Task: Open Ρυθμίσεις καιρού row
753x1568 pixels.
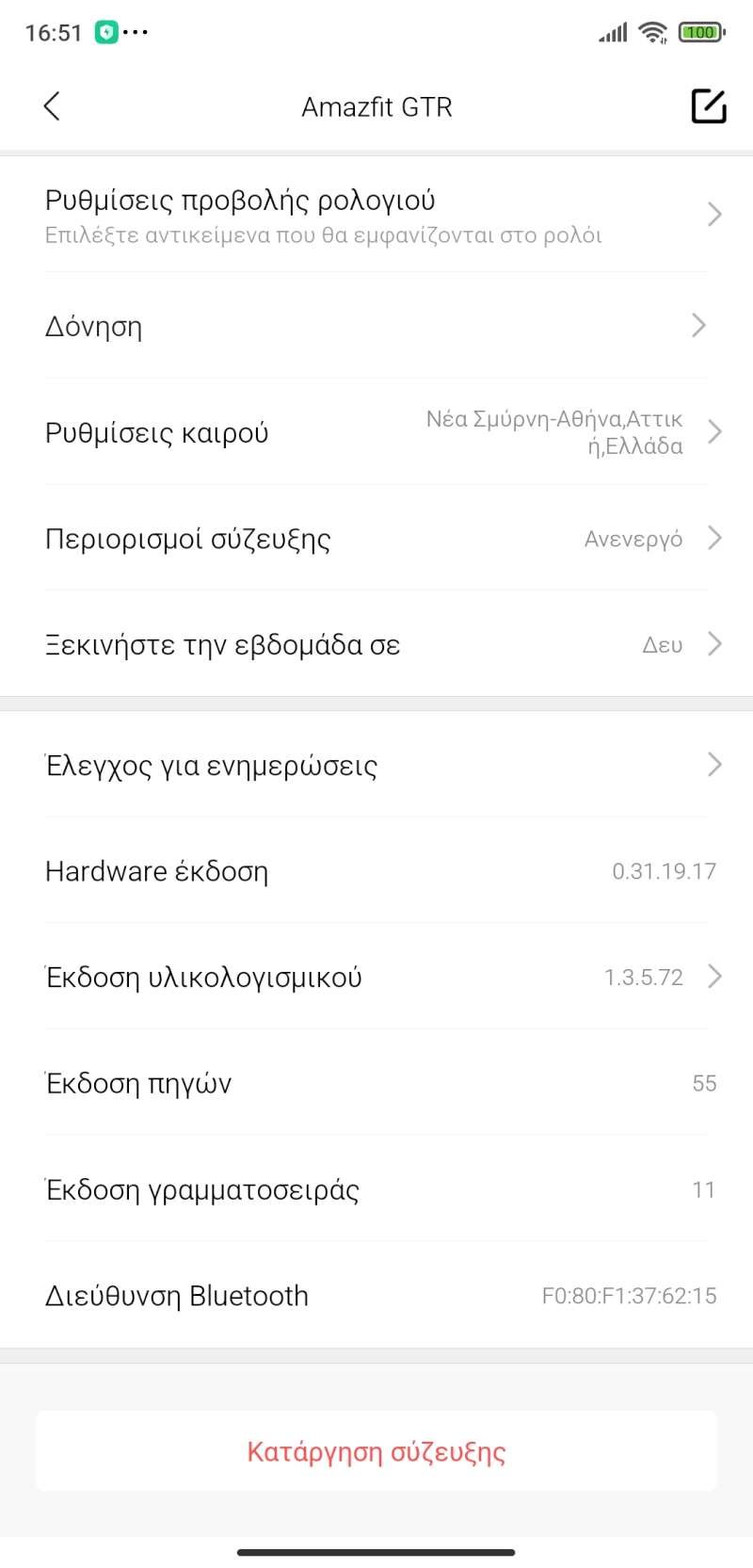Action: pyautogui.click(x=376, y=432)
